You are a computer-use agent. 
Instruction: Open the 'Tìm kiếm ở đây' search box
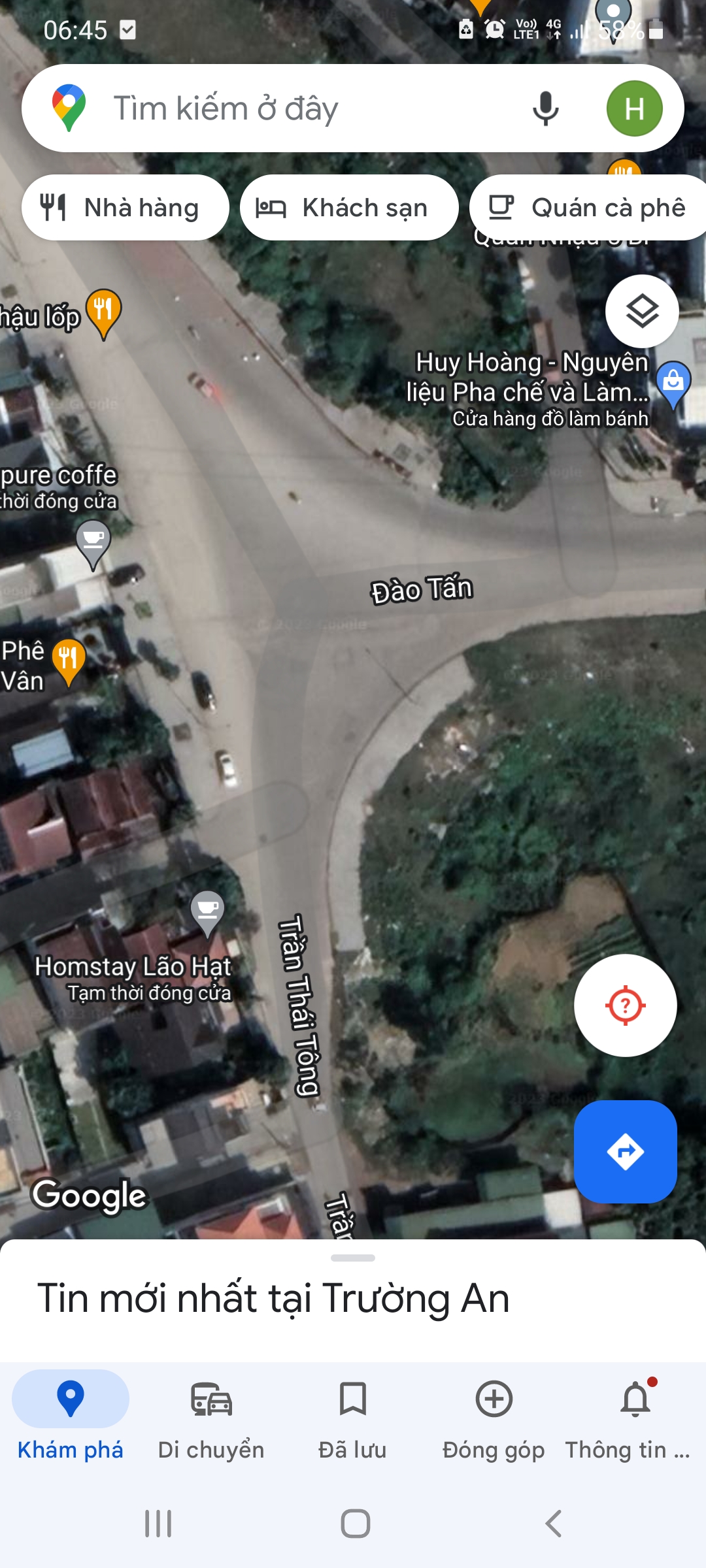tap(294, 108)
